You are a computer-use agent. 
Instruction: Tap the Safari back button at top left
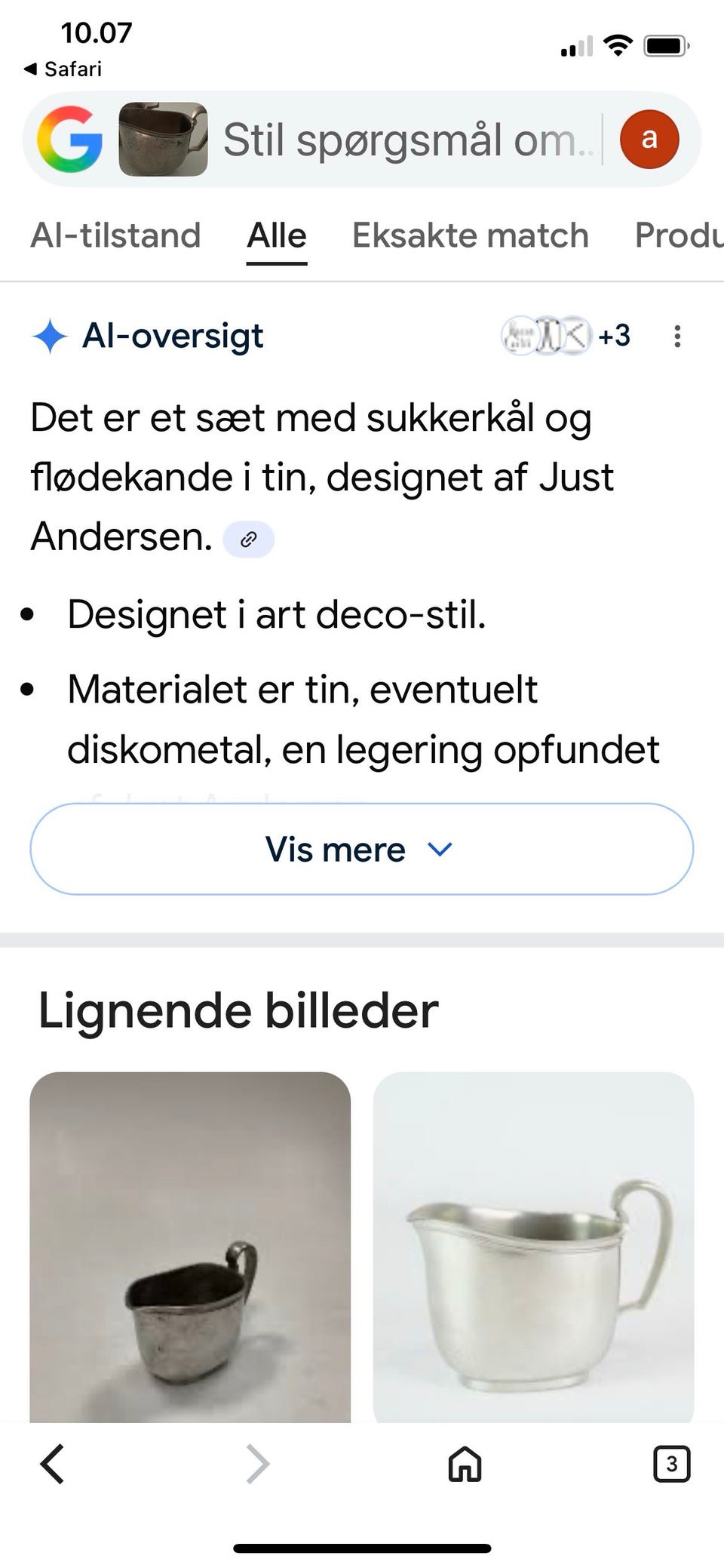tap(60, 69)
